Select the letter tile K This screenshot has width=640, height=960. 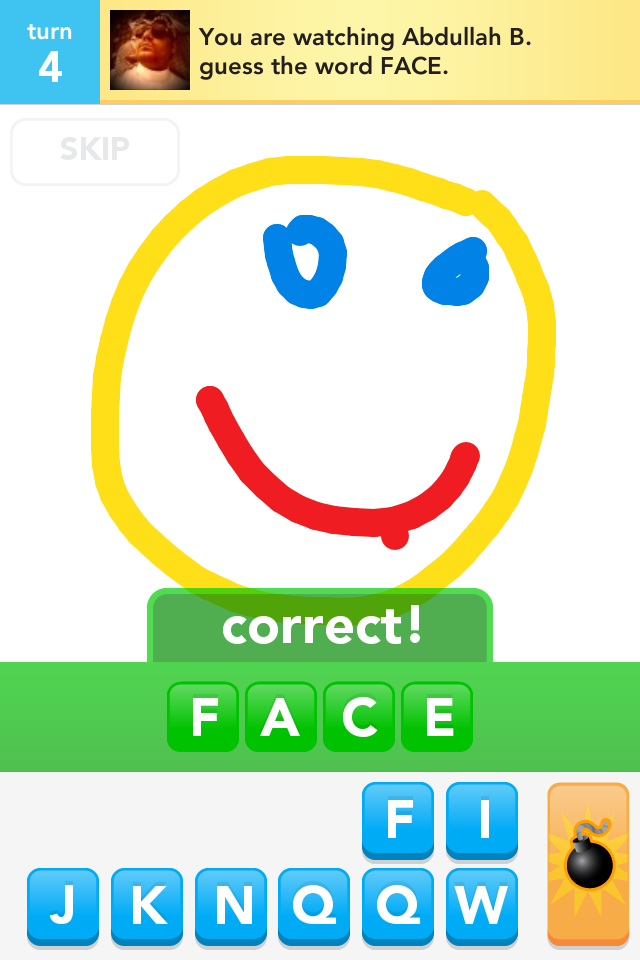point(147,906)
